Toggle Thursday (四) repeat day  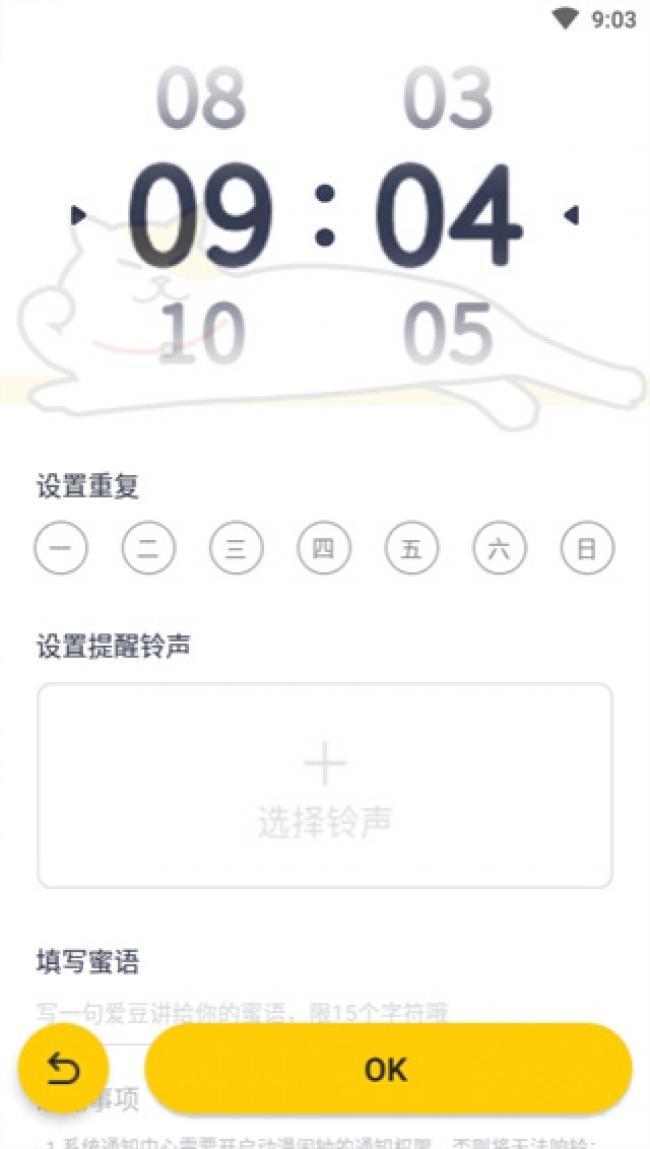[324, 547]
